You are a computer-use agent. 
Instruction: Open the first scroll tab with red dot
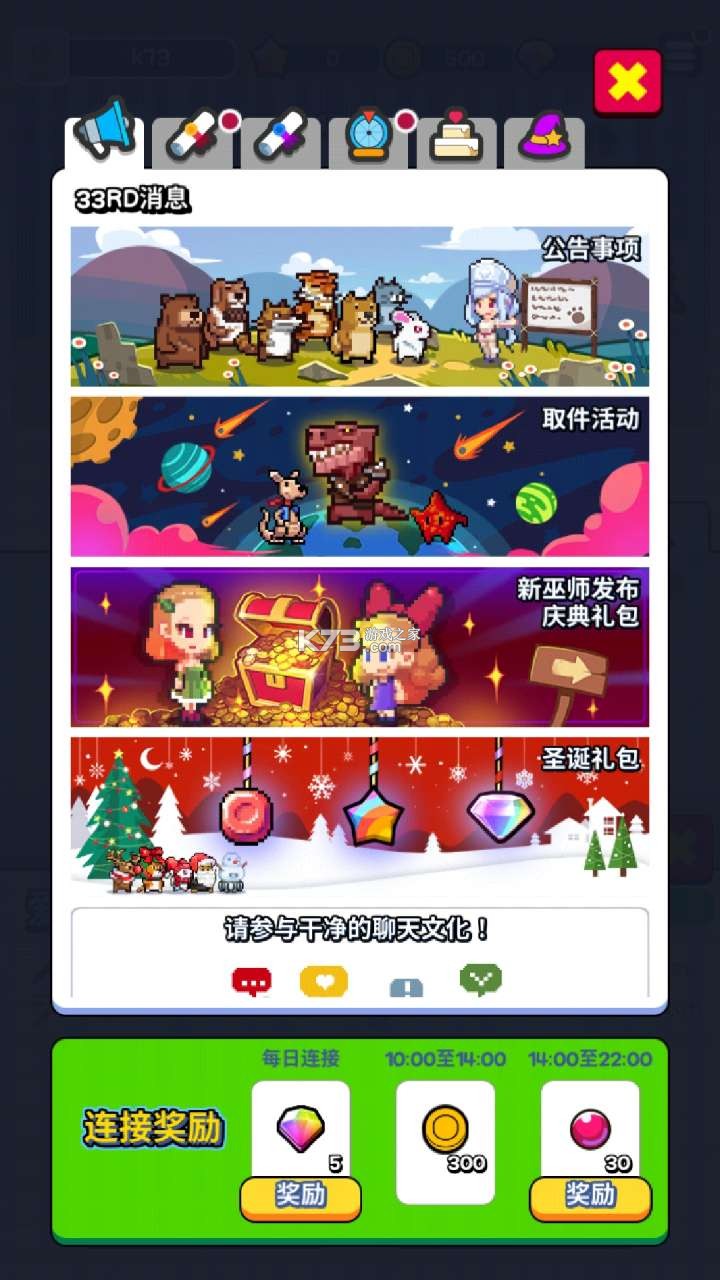tap(192, 141)
